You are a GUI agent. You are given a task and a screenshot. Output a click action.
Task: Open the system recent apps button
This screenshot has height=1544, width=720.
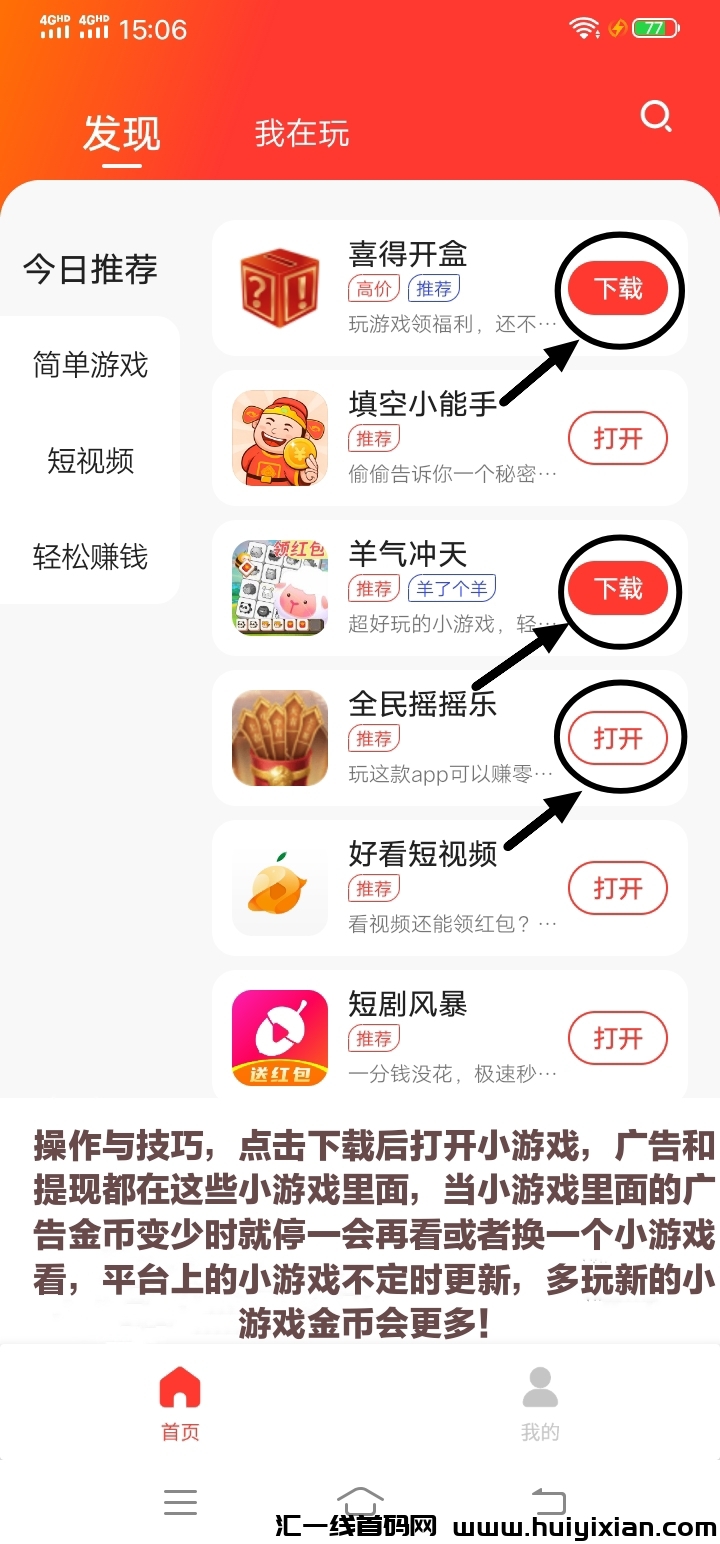click(181, 1502)
